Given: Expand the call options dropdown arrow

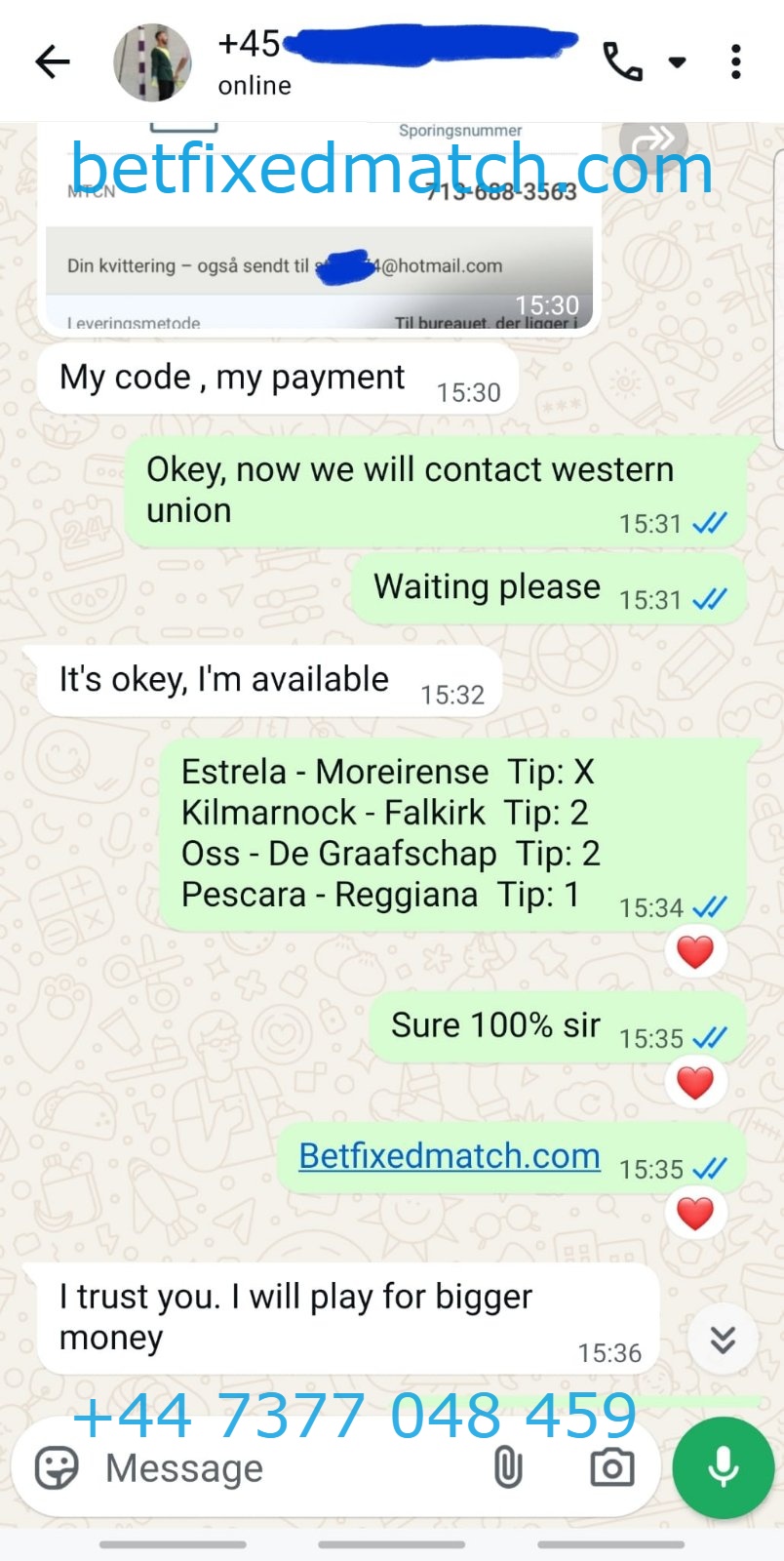Looking at the screenshot, I should click(x=677, y=62).
